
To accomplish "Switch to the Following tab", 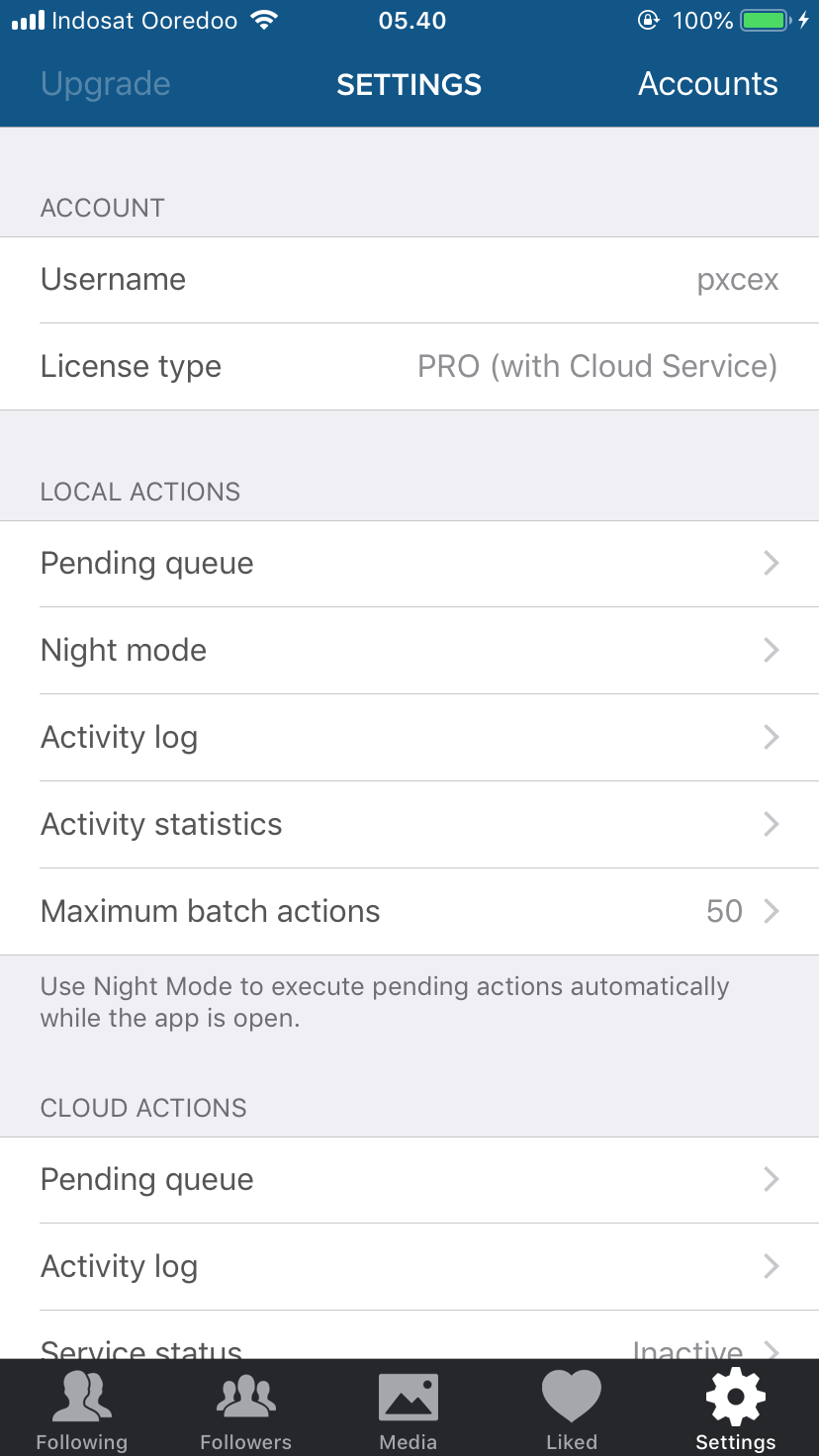I will point(82,1409).
